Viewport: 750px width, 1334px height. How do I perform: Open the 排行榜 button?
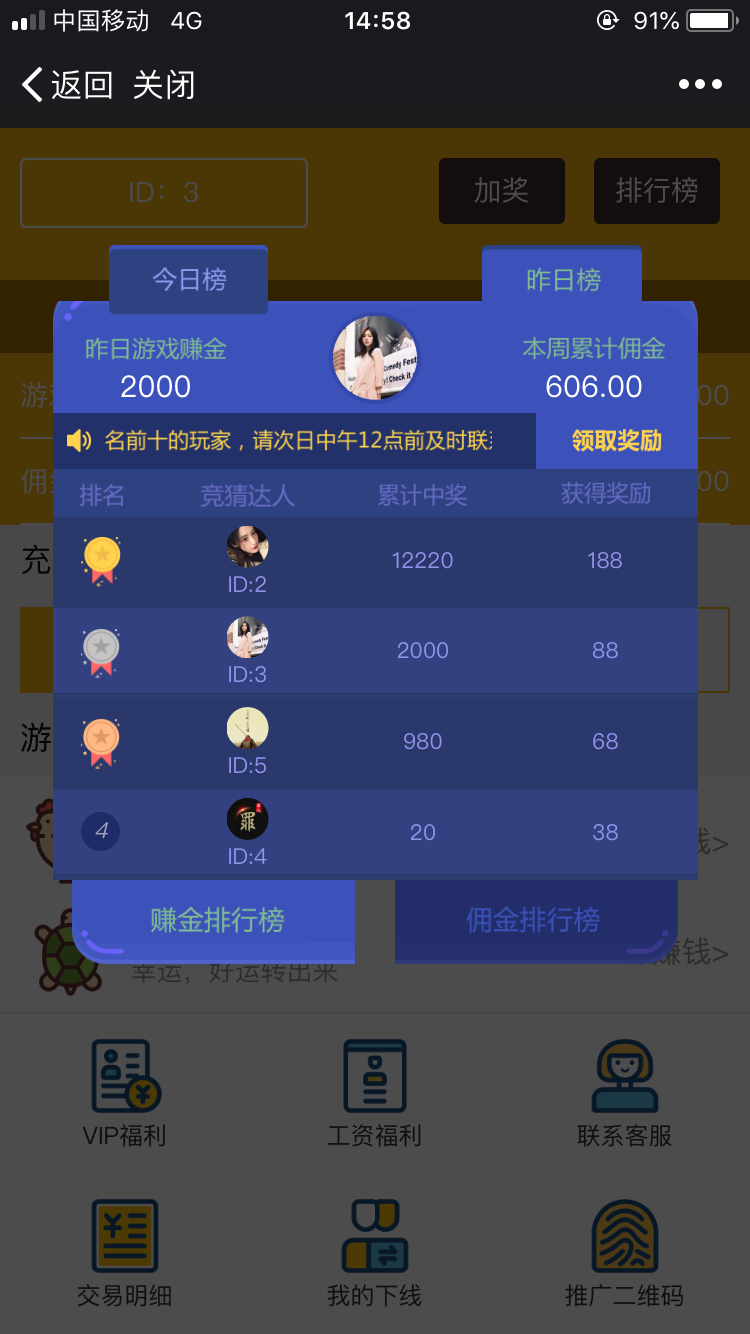pos(656,190)
